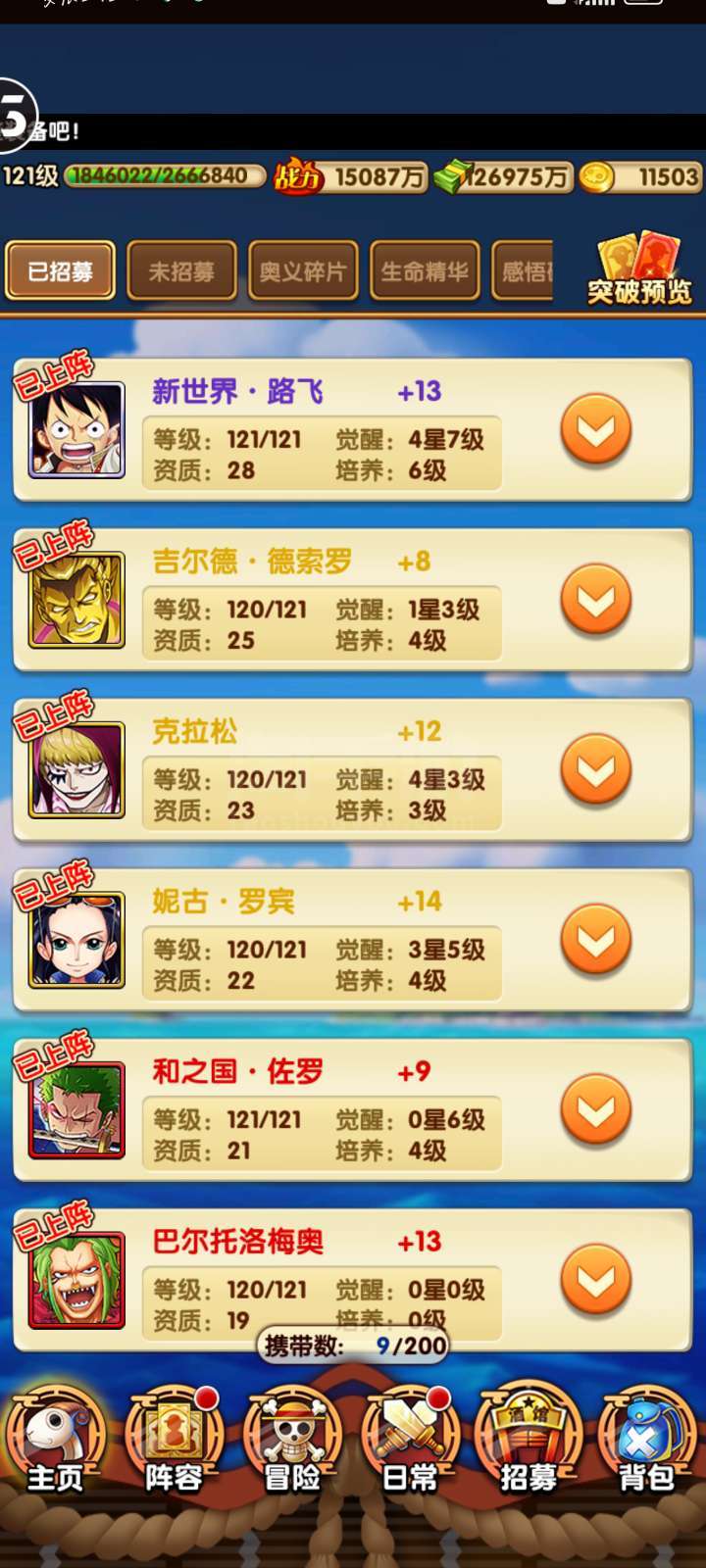
Task: Open 背包 in bottom navigation
Action: click(x=646, y=1441)
